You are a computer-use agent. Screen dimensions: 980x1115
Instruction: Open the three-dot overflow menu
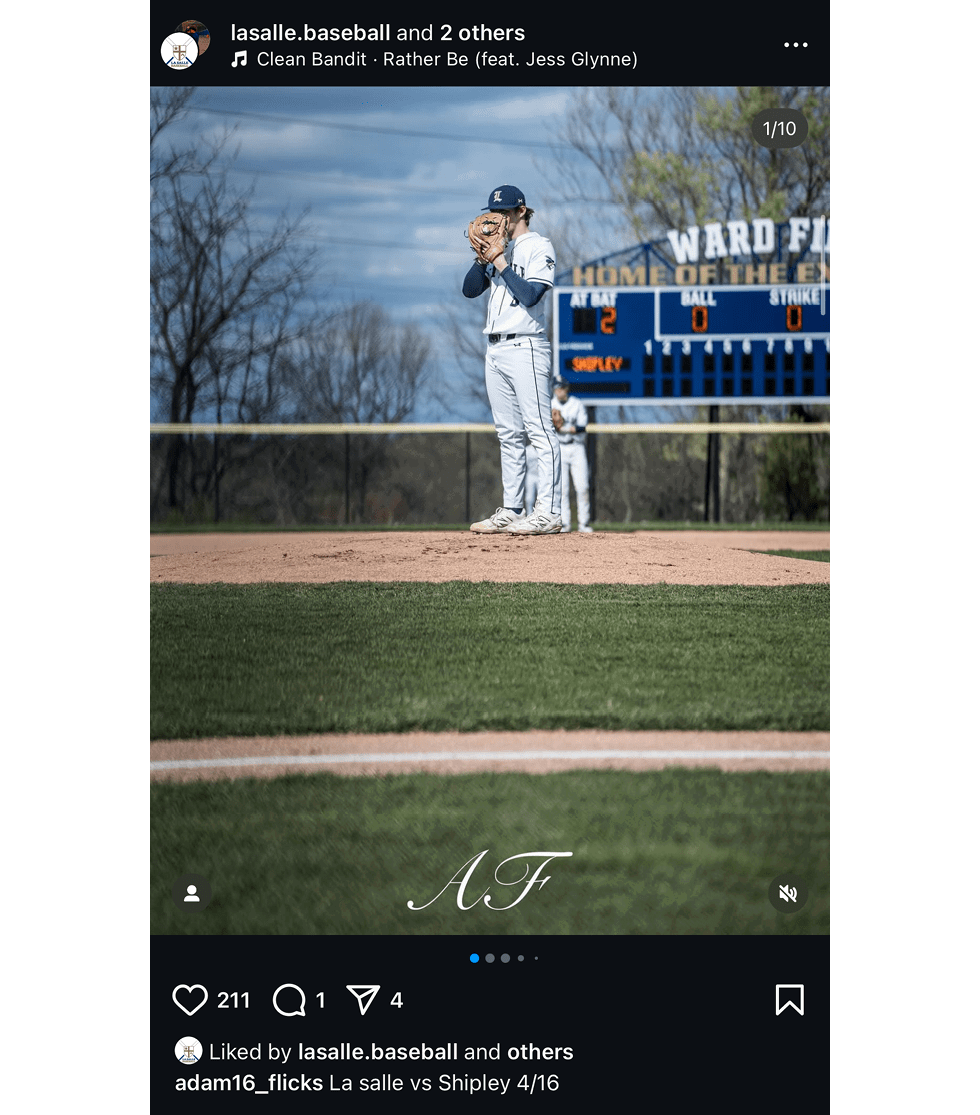[x=795, y=45]
